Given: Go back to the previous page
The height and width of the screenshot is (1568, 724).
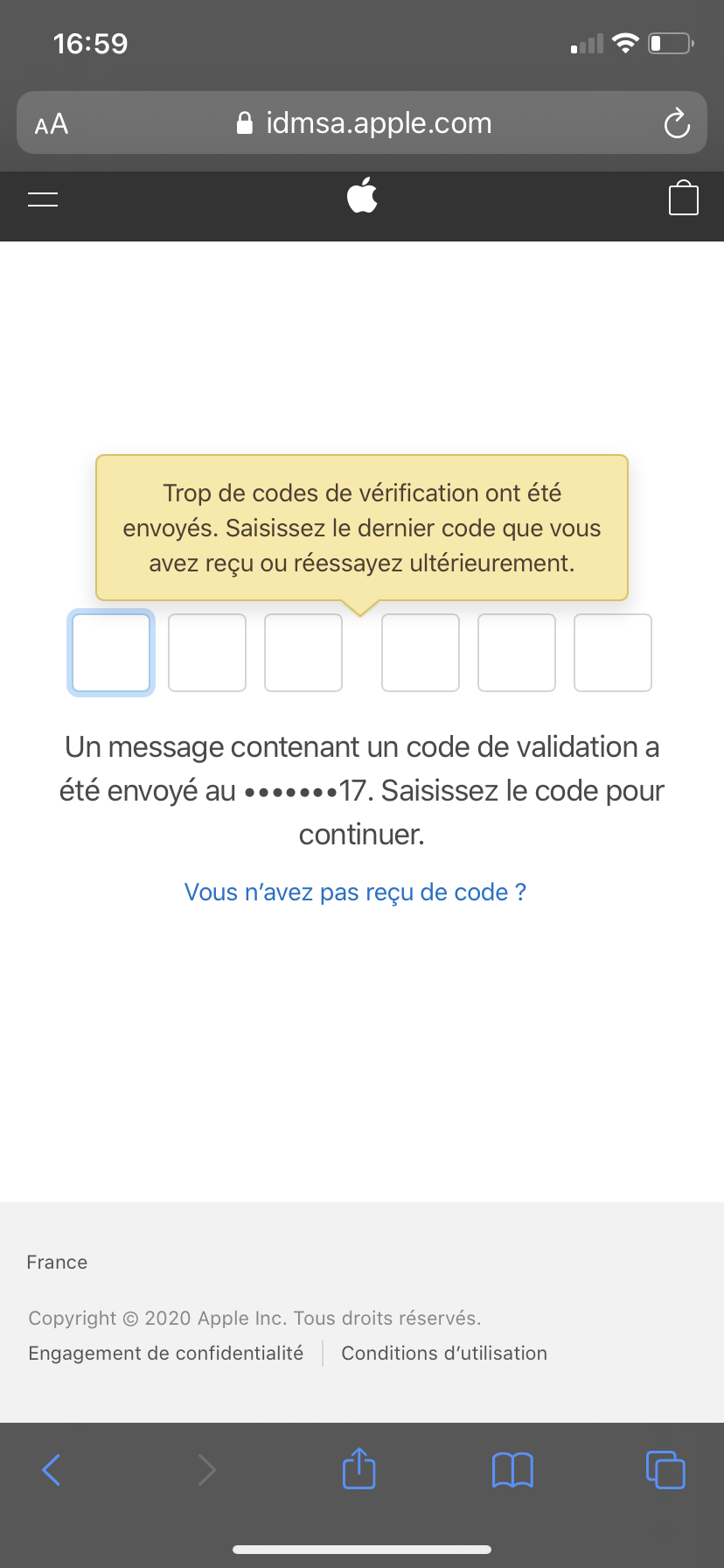Looking at the screenshot, I should 52,1470.
